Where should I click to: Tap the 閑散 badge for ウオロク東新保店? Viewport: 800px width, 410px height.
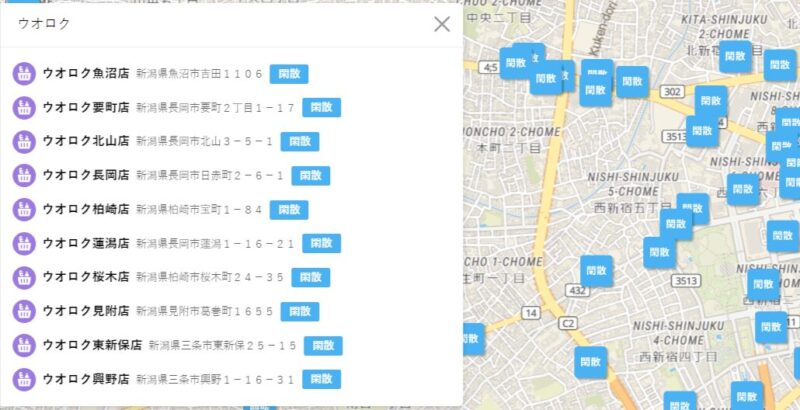322,345
